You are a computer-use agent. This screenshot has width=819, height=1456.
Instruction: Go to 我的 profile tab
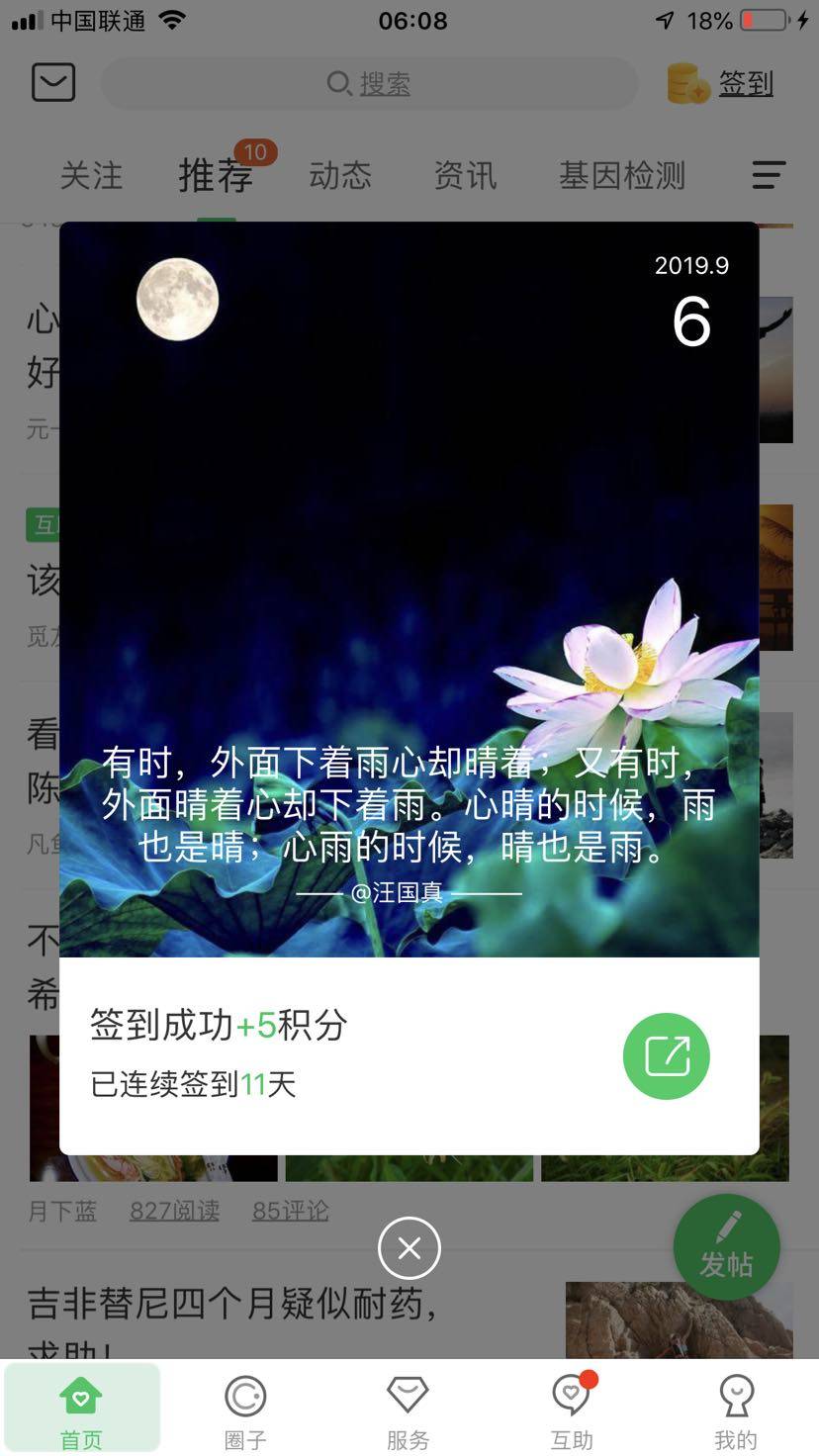[x=735, y=1409]
